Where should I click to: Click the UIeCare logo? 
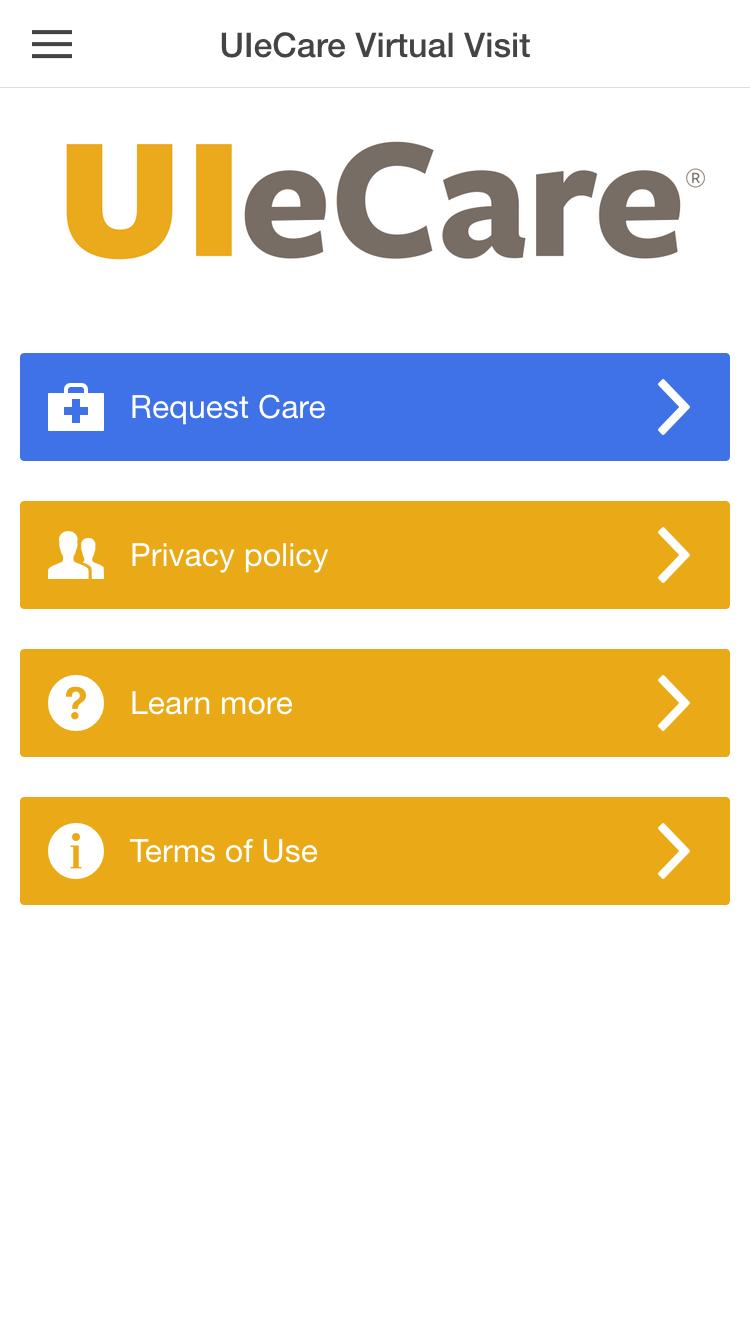[375, 200]
